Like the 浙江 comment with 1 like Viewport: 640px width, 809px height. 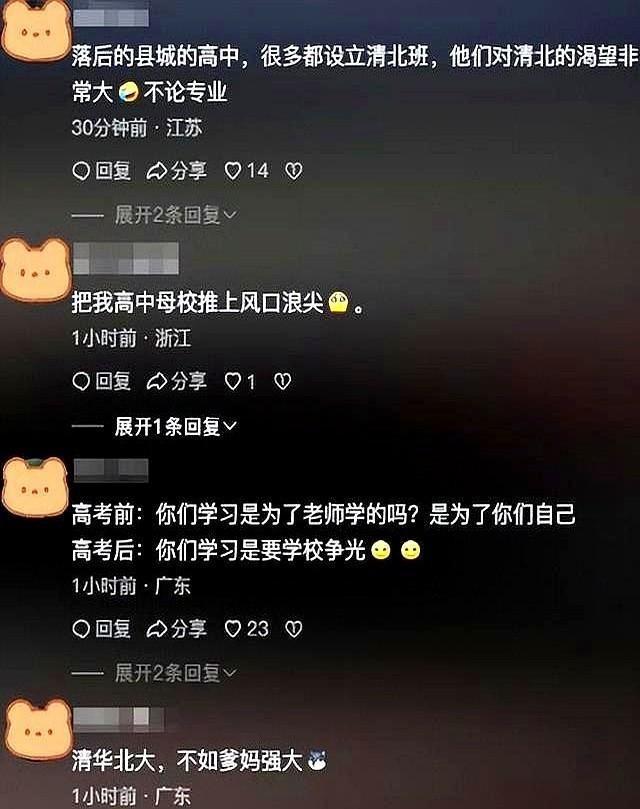click(x=240, y=381)
